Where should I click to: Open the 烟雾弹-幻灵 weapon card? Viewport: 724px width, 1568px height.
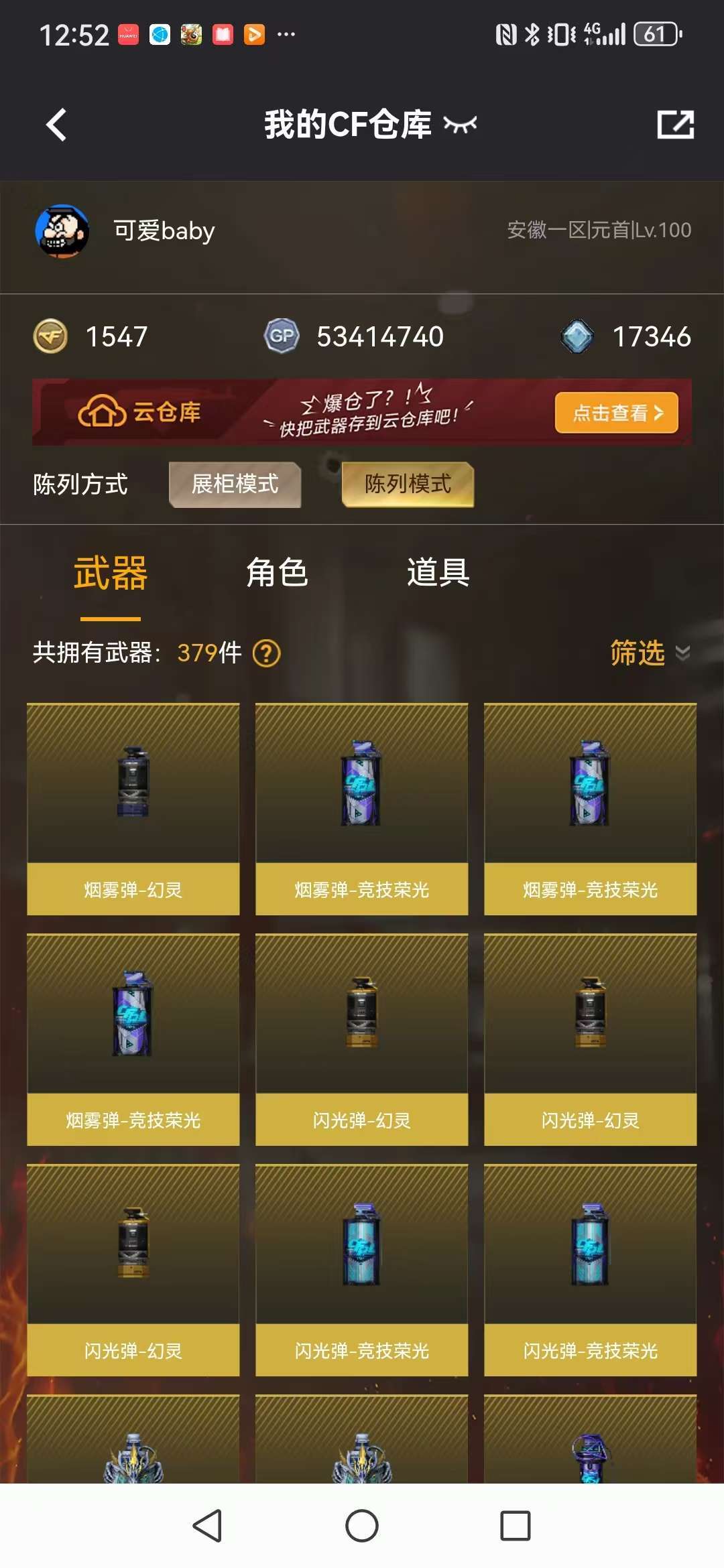click(x=133, y=809)
